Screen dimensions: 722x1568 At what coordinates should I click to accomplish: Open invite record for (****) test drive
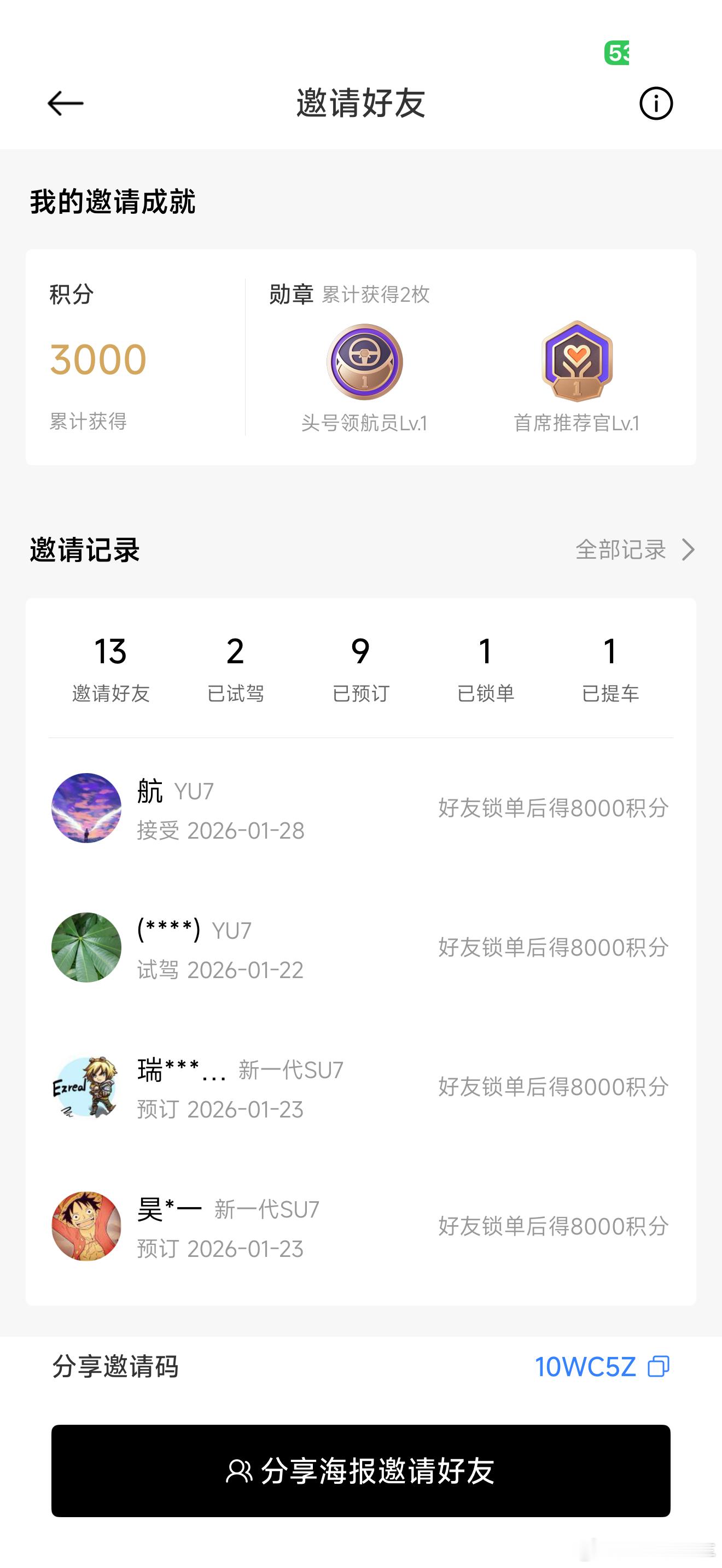click(x=360, y=947)
